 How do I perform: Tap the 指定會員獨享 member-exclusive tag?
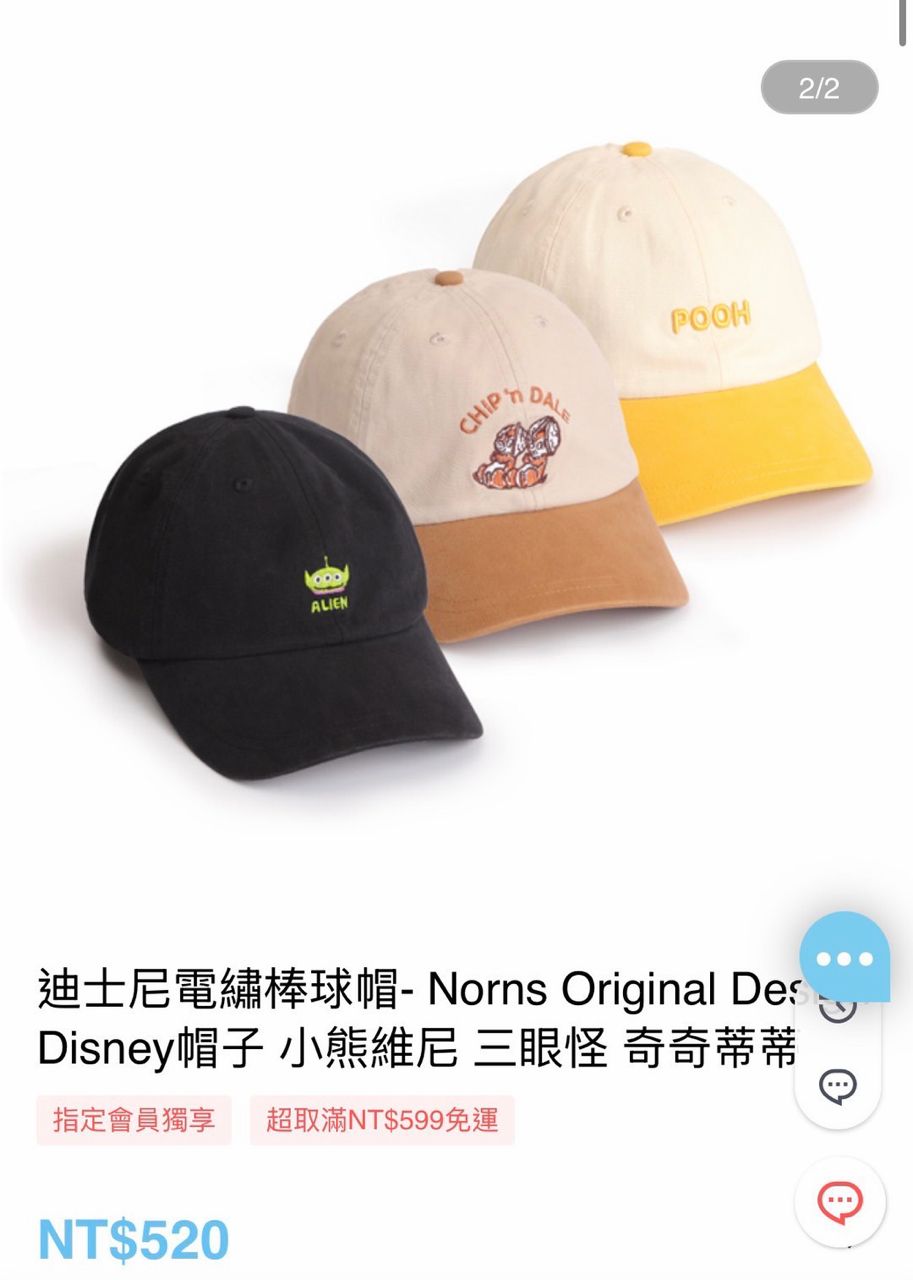(134, 1120)
